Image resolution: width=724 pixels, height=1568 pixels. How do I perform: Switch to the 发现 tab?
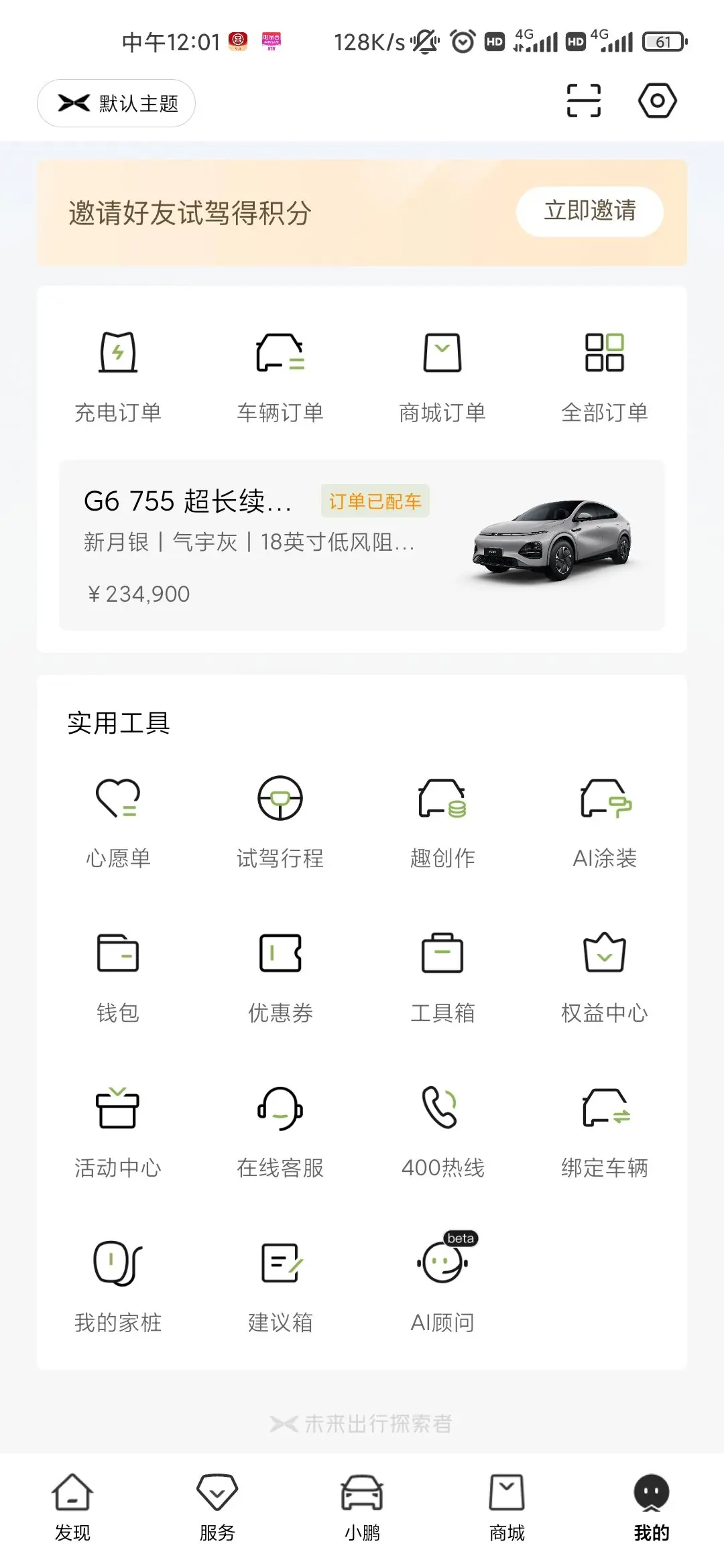coord(72,1505)
